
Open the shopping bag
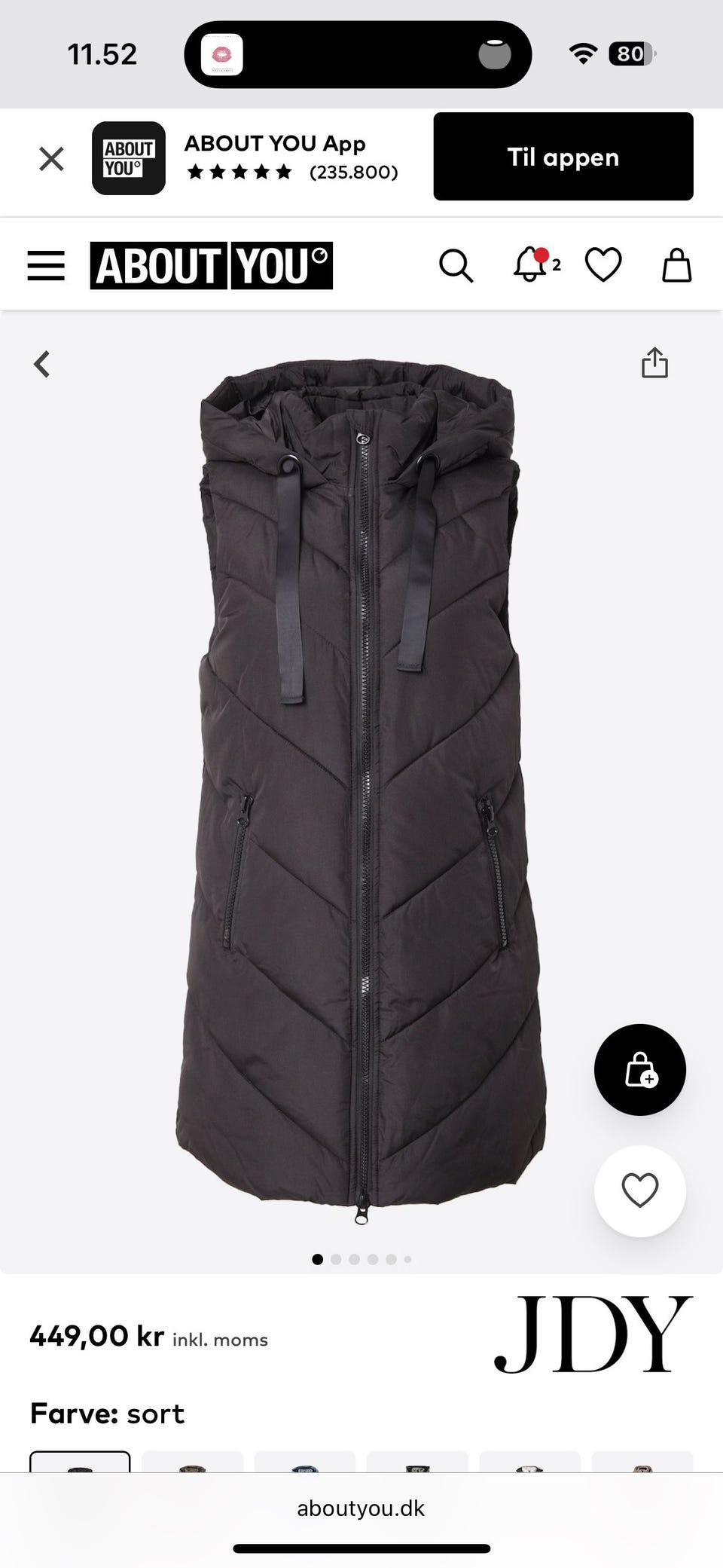(x=676, y=265)
